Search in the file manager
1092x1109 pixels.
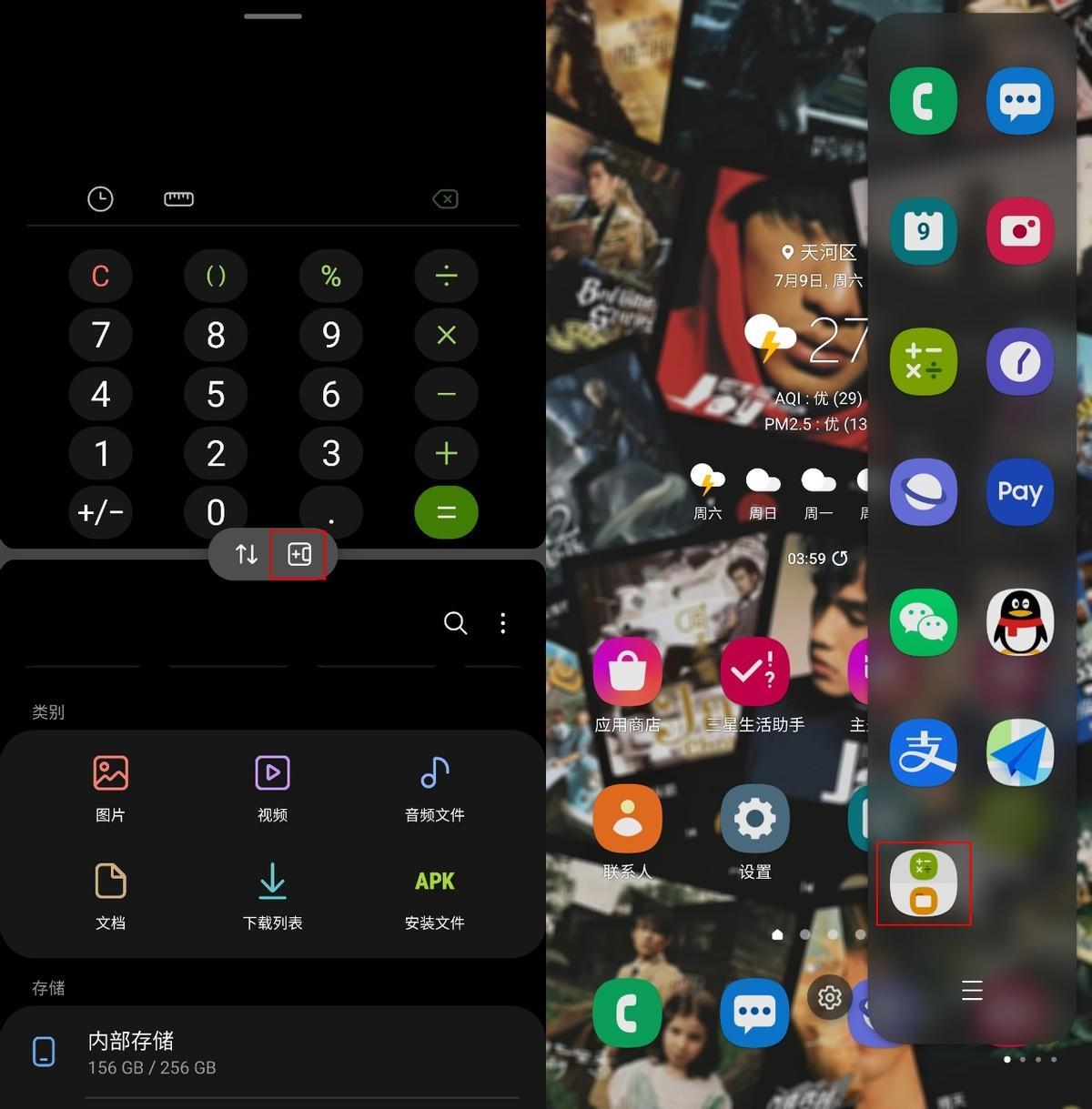click(x=455, y=623)
